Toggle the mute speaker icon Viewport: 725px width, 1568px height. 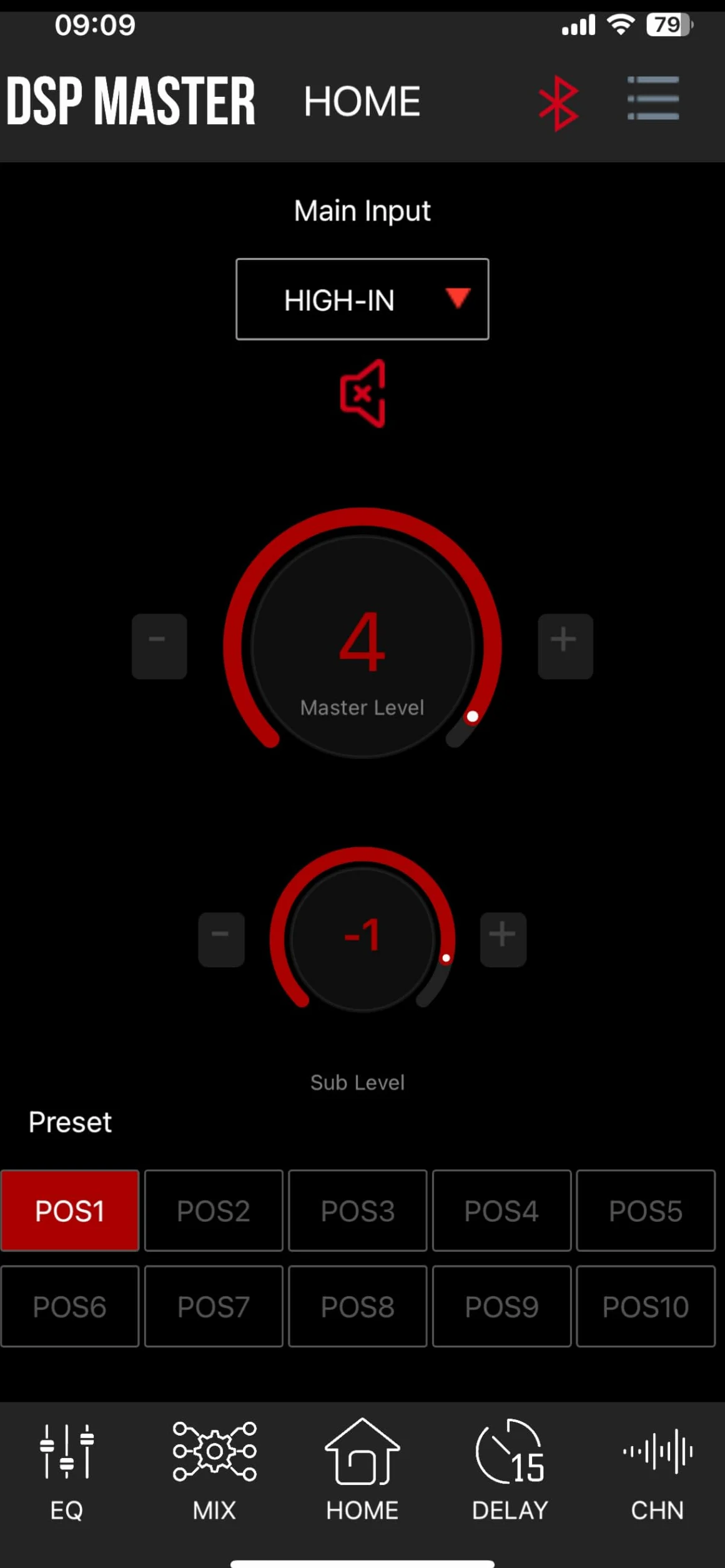coord(363,394)
